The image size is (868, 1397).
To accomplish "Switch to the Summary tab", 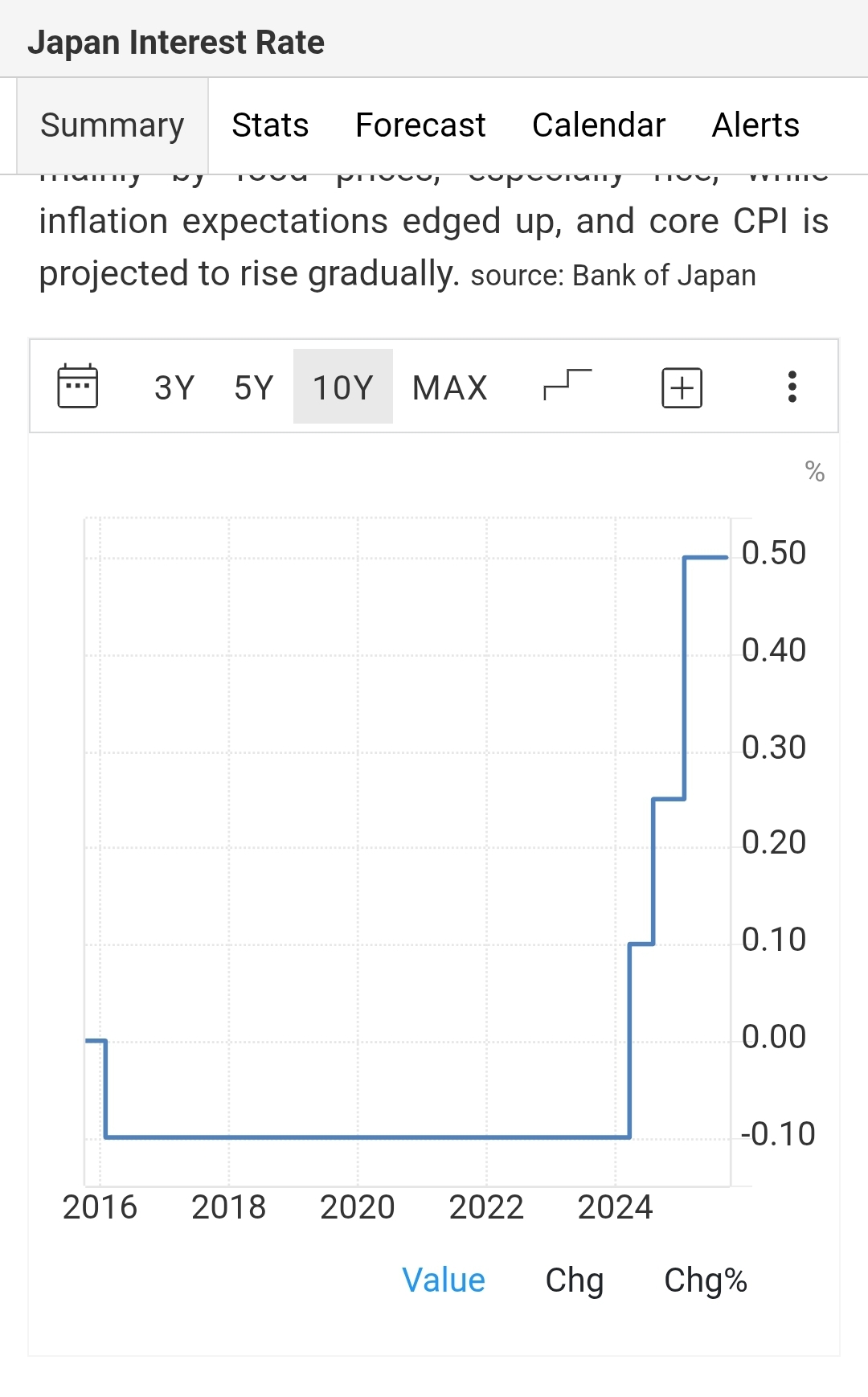I will point(113,125).
